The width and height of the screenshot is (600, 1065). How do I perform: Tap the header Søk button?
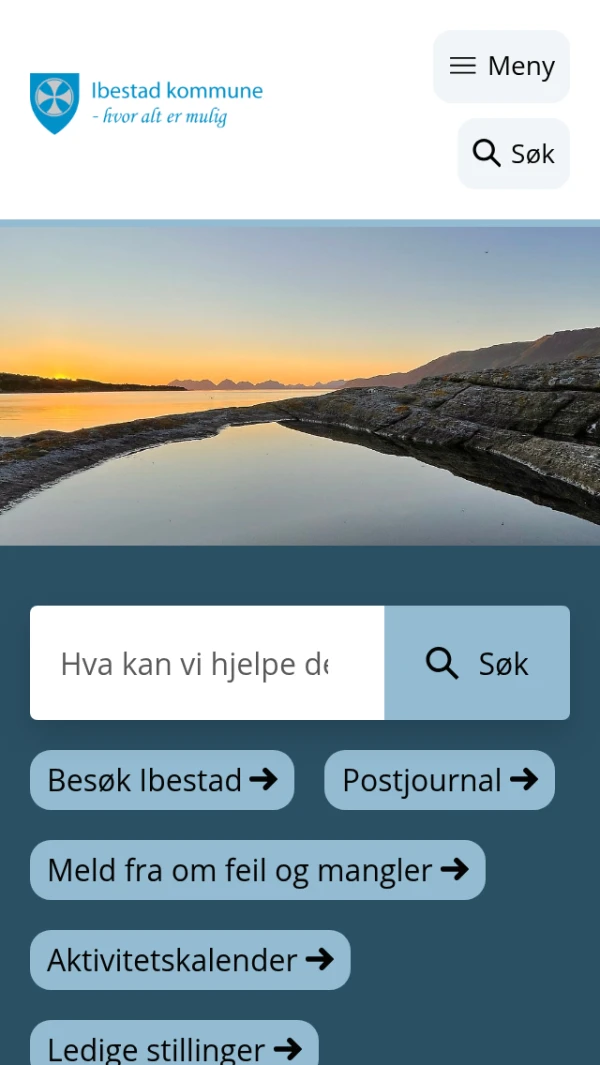click(x=513, y=154)
